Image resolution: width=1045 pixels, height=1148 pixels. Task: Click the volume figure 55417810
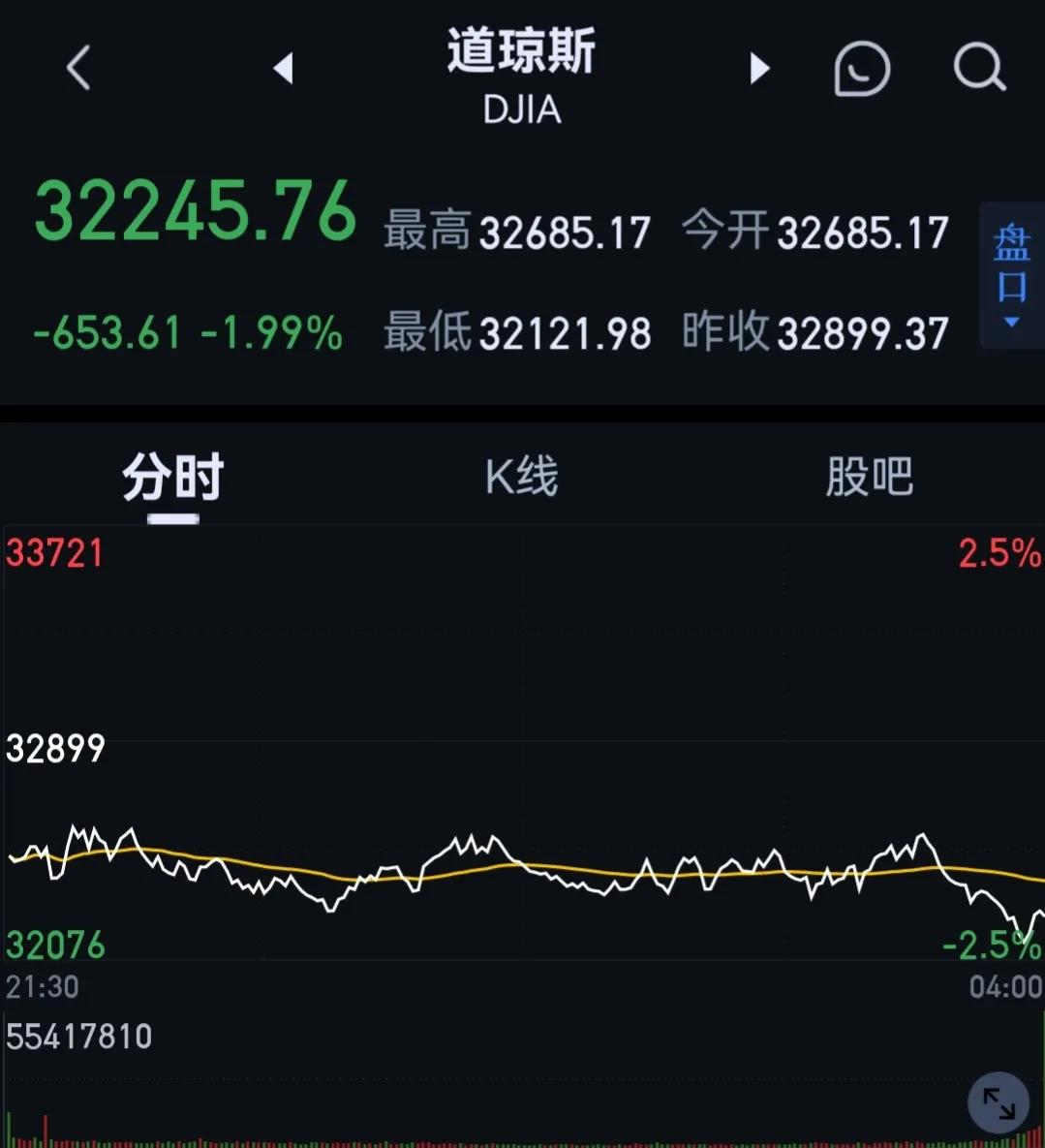77,1036
